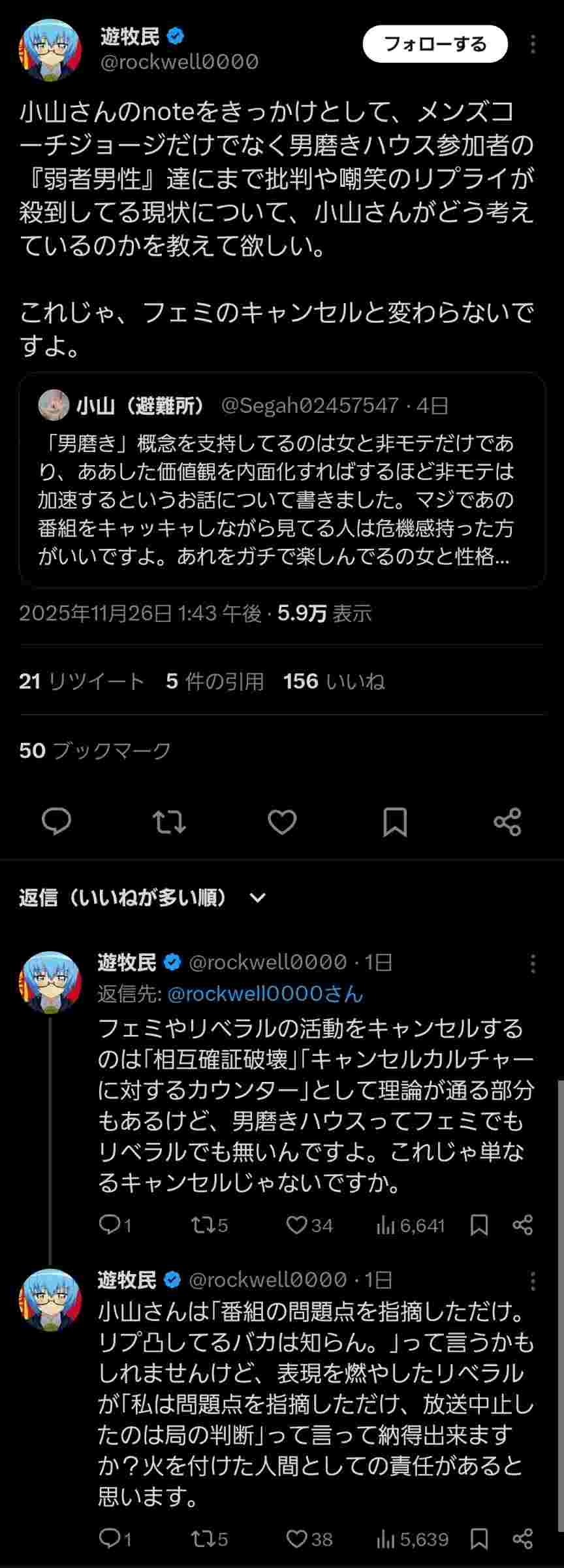Retweet the reply starting フェミやリベラル
564x1568 pixels.
(209, 1225)
